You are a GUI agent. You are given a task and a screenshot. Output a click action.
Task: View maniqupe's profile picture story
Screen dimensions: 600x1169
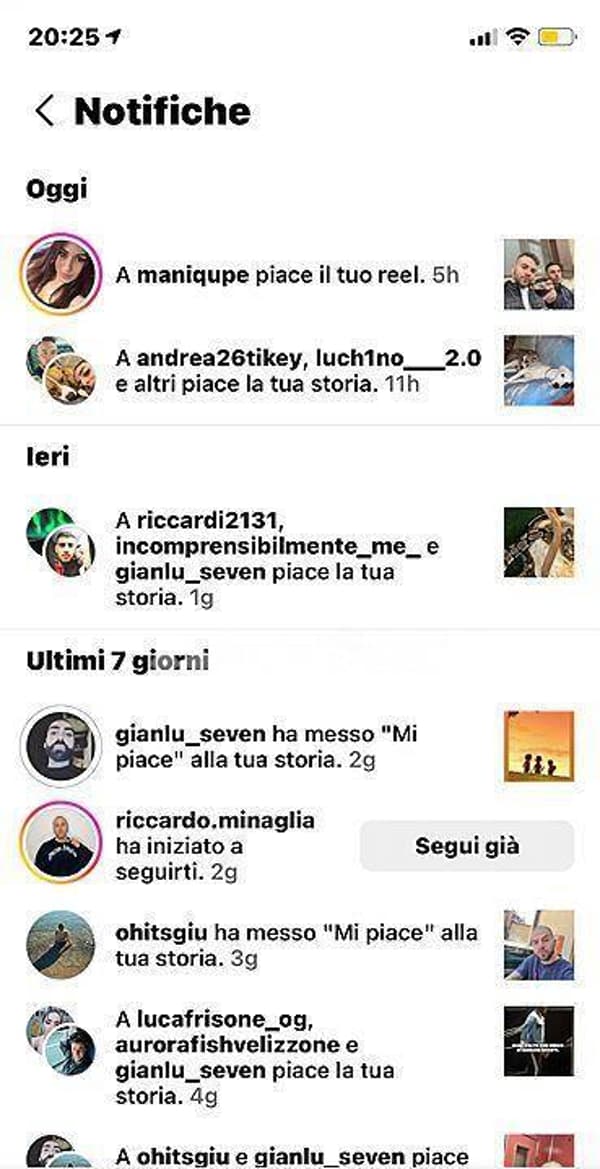[61, 274]
